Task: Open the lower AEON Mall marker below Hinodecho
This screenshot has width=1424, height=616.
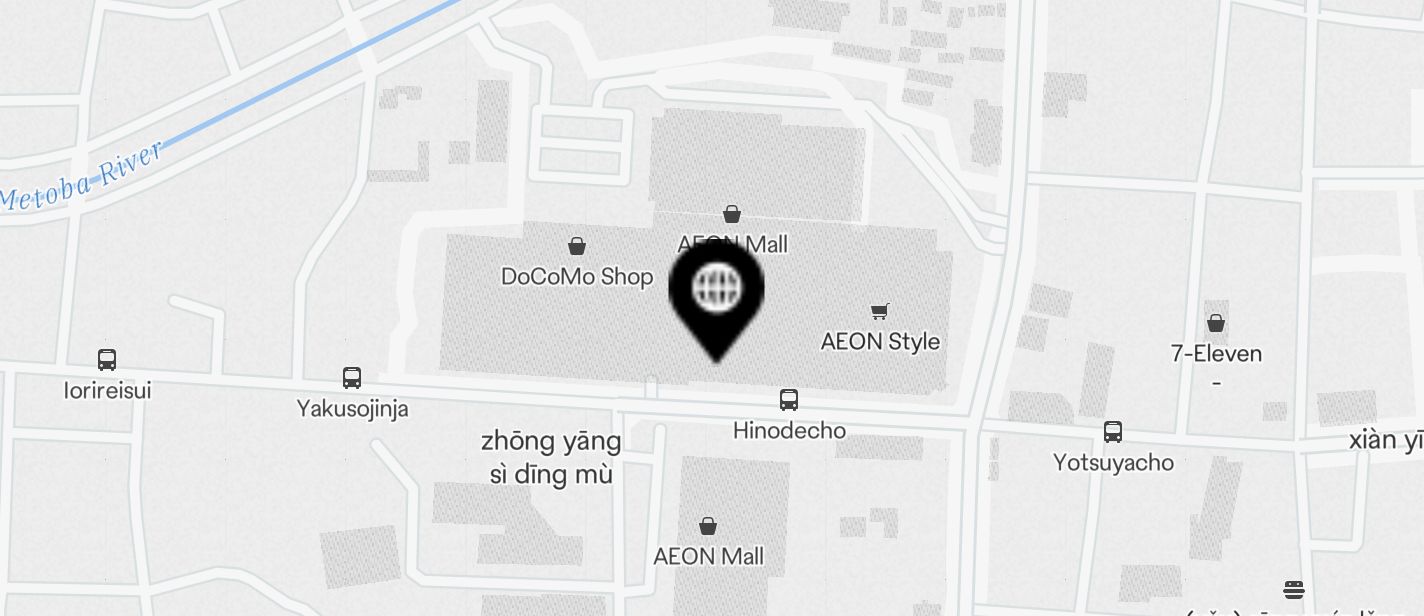Action: [x=708, y=526]
